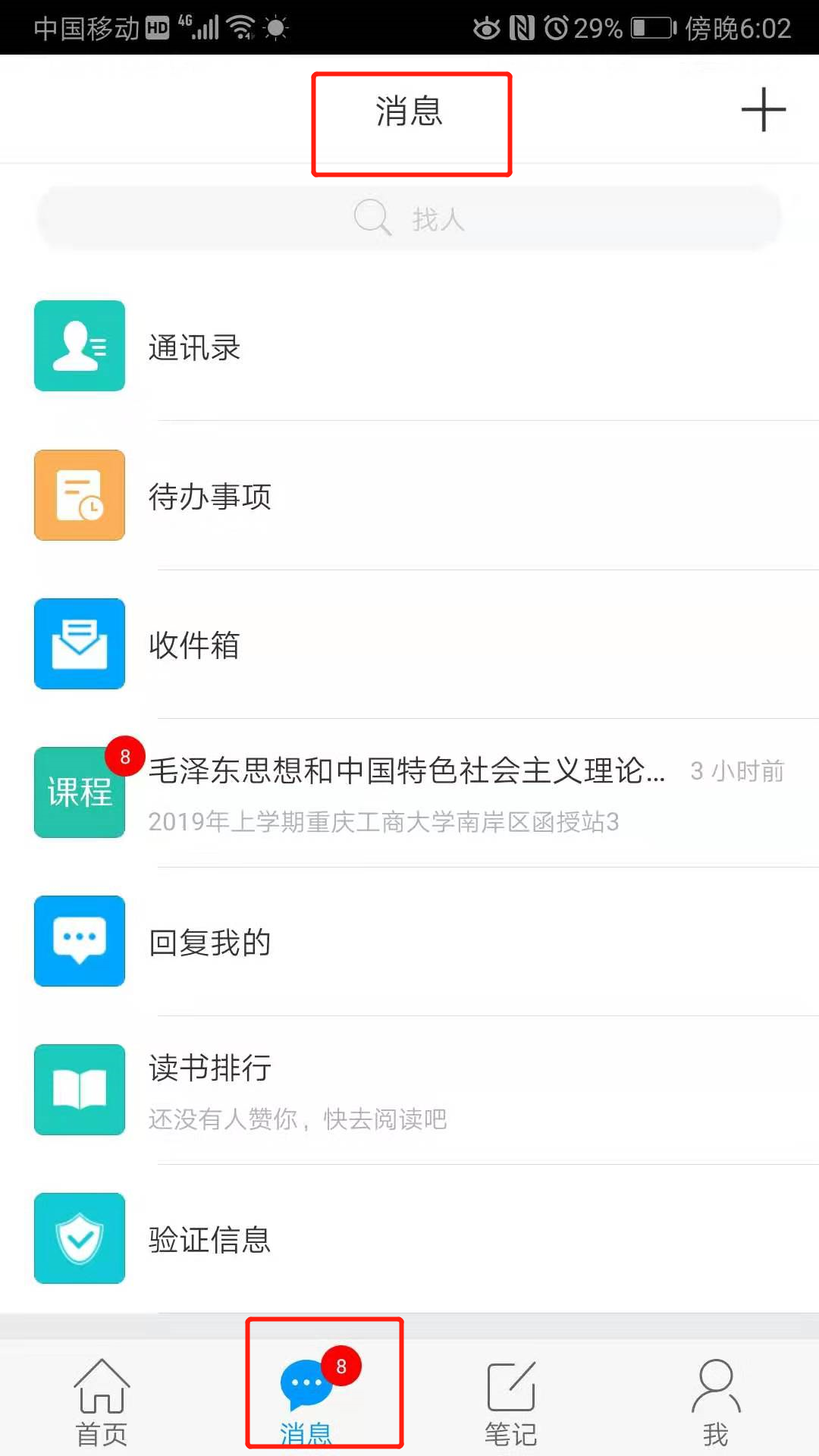Open the 收件箱 inbox

point(409,644)
